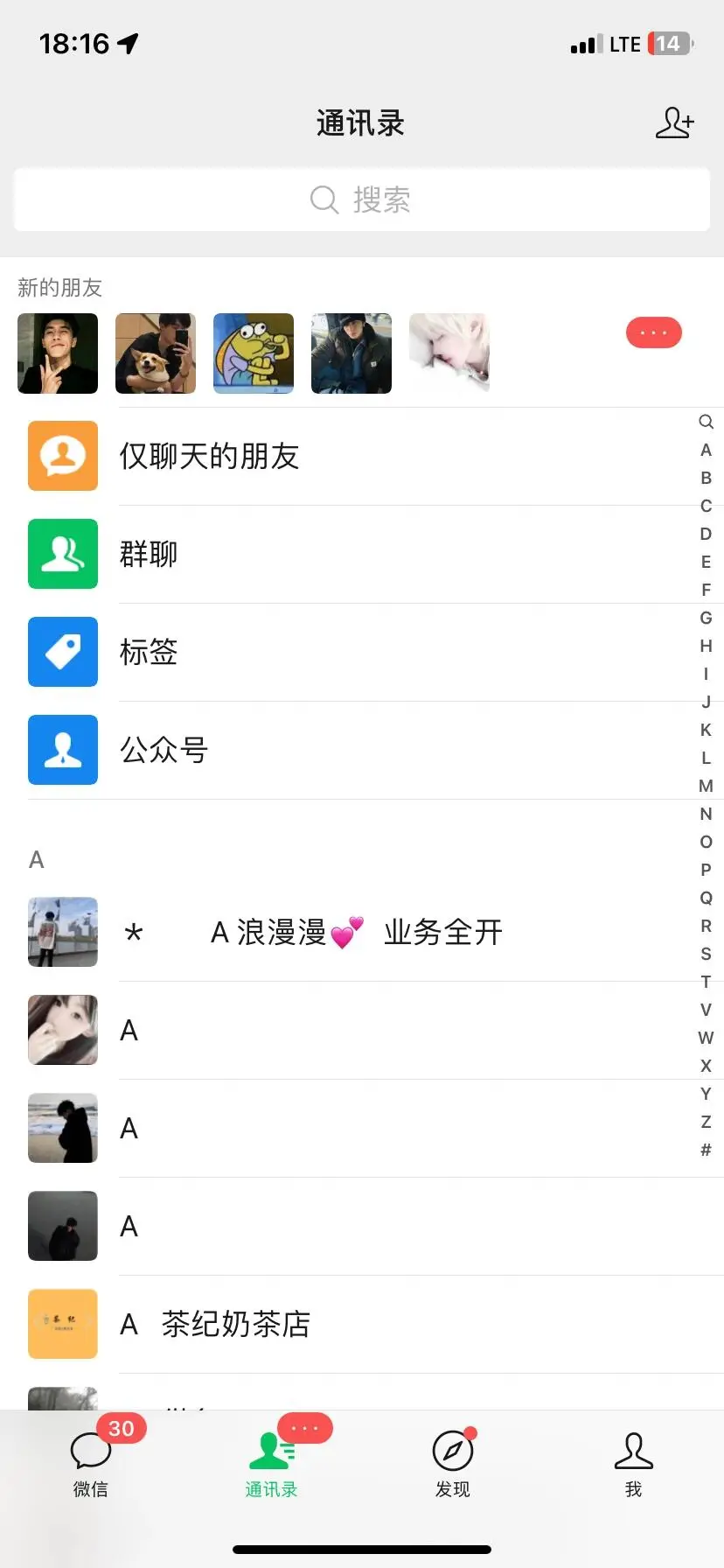
Task: Tap the red more button beside new friends
Action: (x=653, y=332)
